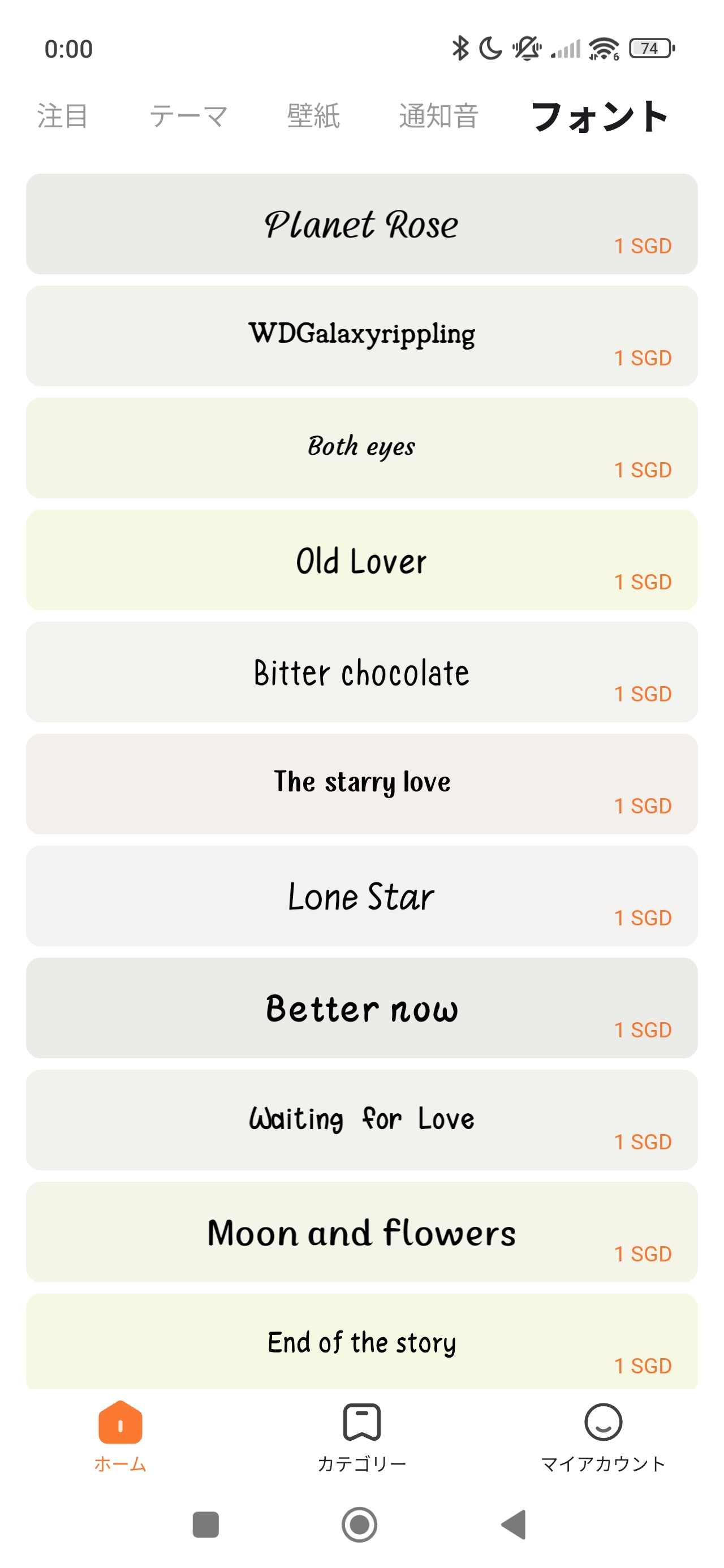724x1568 pixels.
Task: Switch to the 通知音 tab
Action: (438, 115)
